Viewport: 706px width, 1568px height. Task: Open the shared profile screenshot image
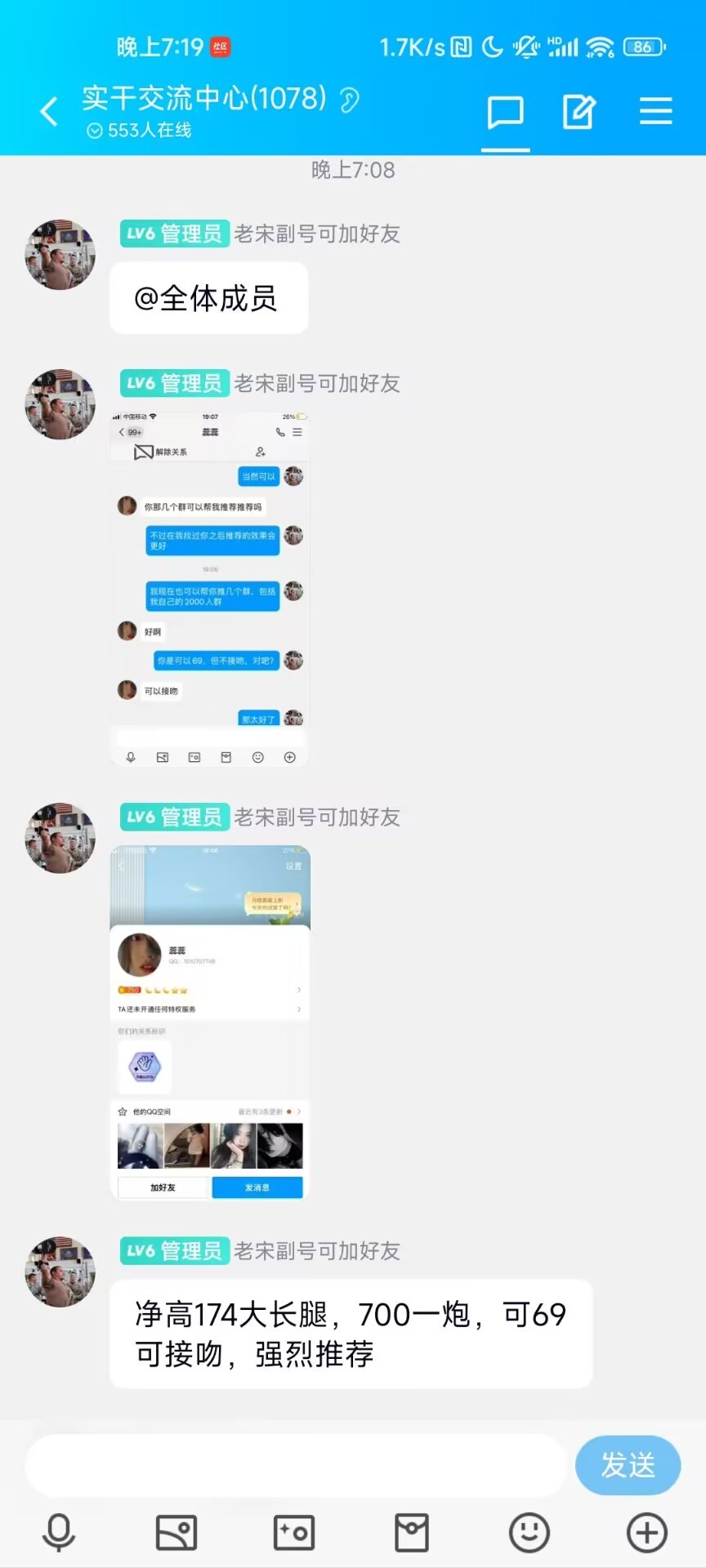210,1022
